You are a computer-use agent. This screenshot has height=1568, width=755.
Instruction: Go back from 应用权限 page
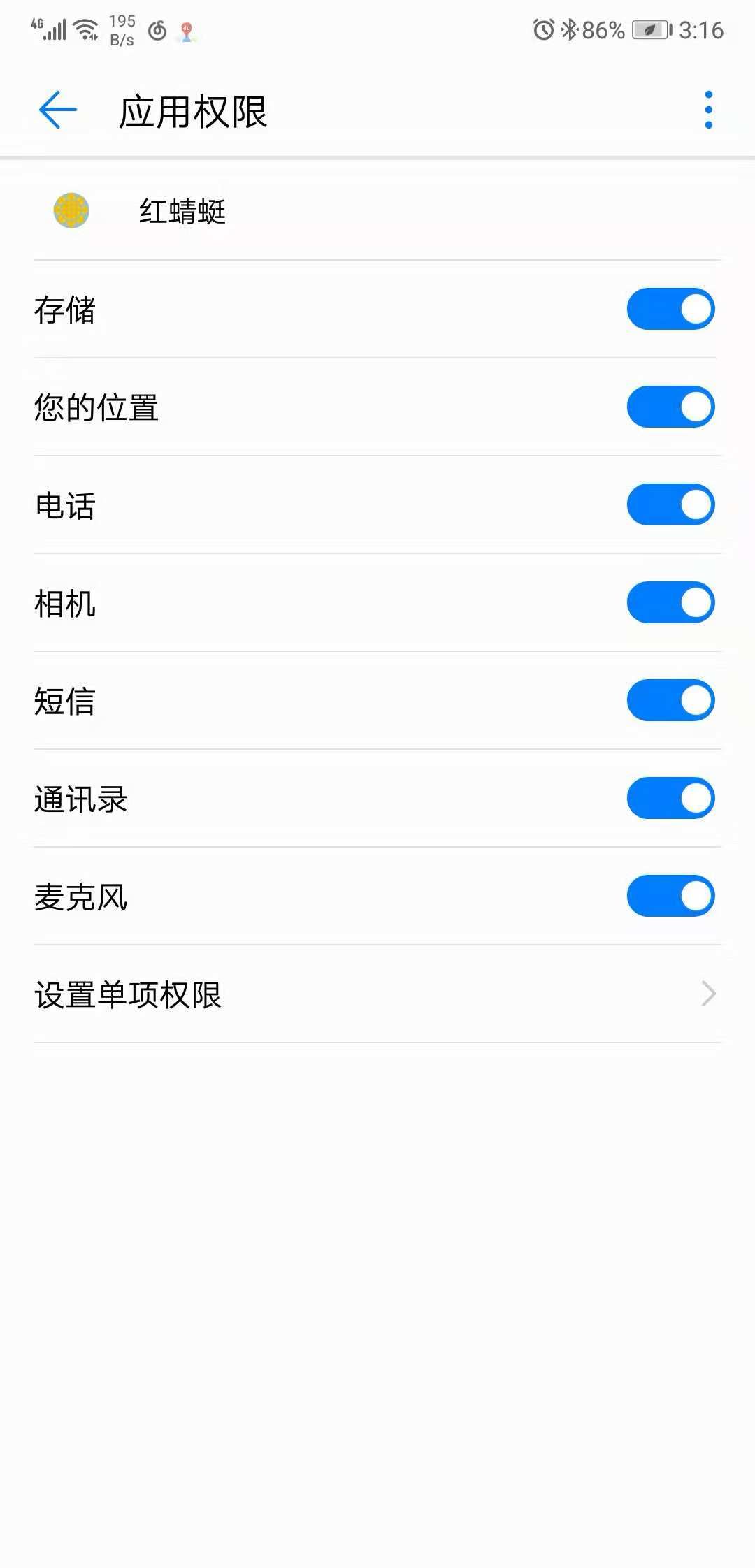click(57, 110)
